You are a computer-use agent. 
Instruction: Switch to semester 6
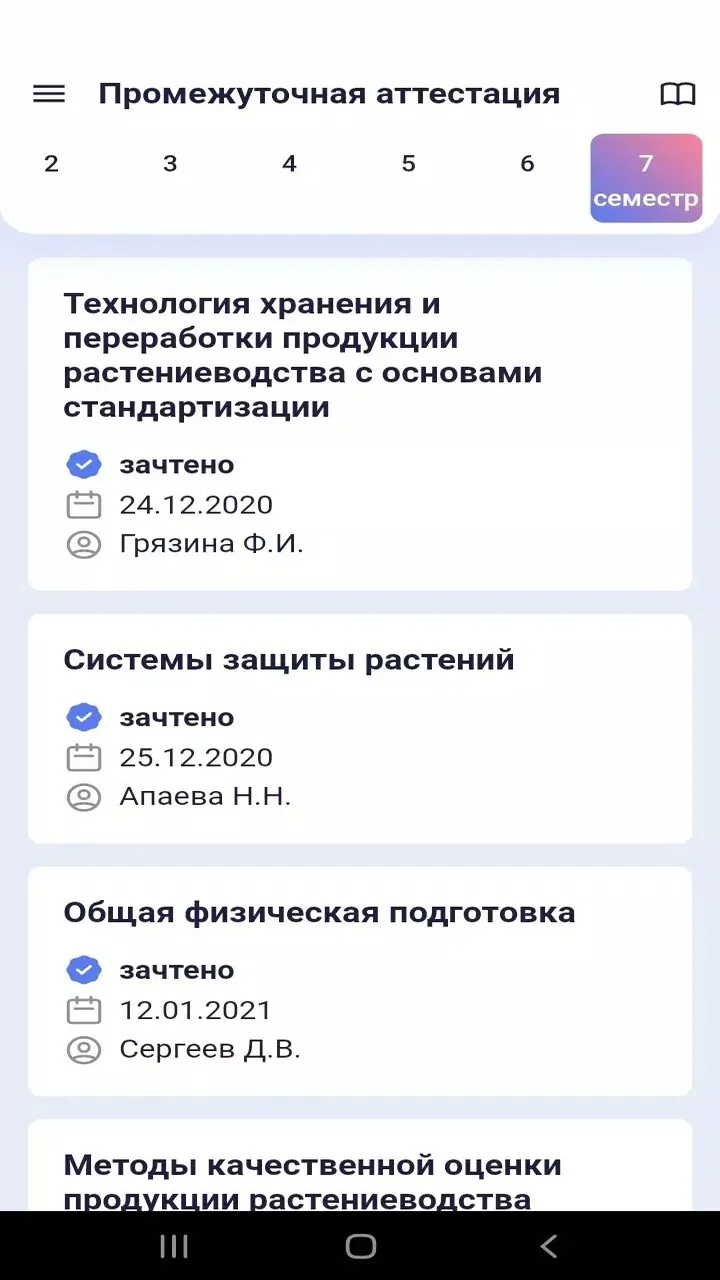click(527, 164)
